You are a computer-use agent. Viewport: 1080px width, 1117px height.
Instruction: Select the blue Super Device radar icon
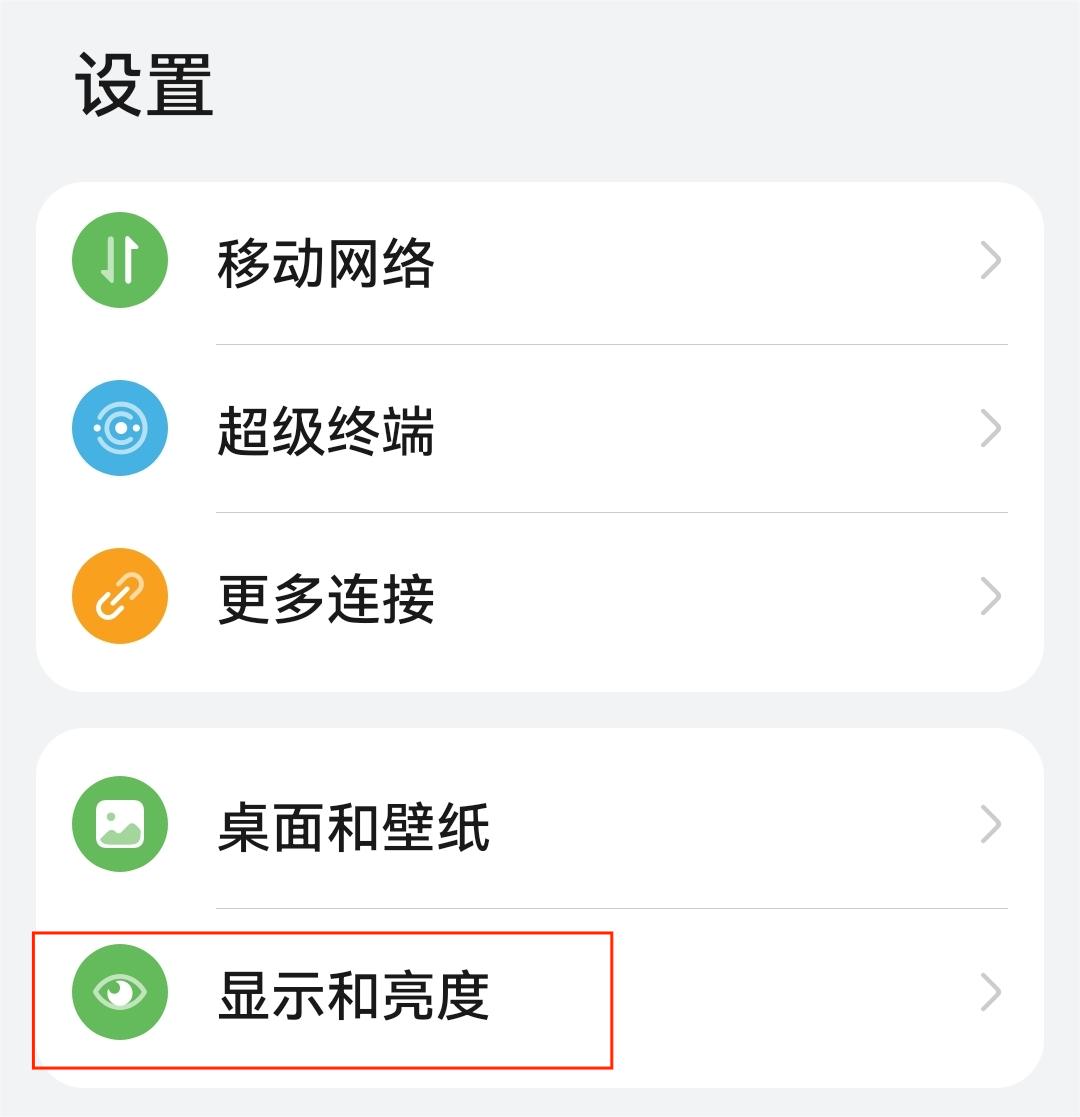coord(119,427)
